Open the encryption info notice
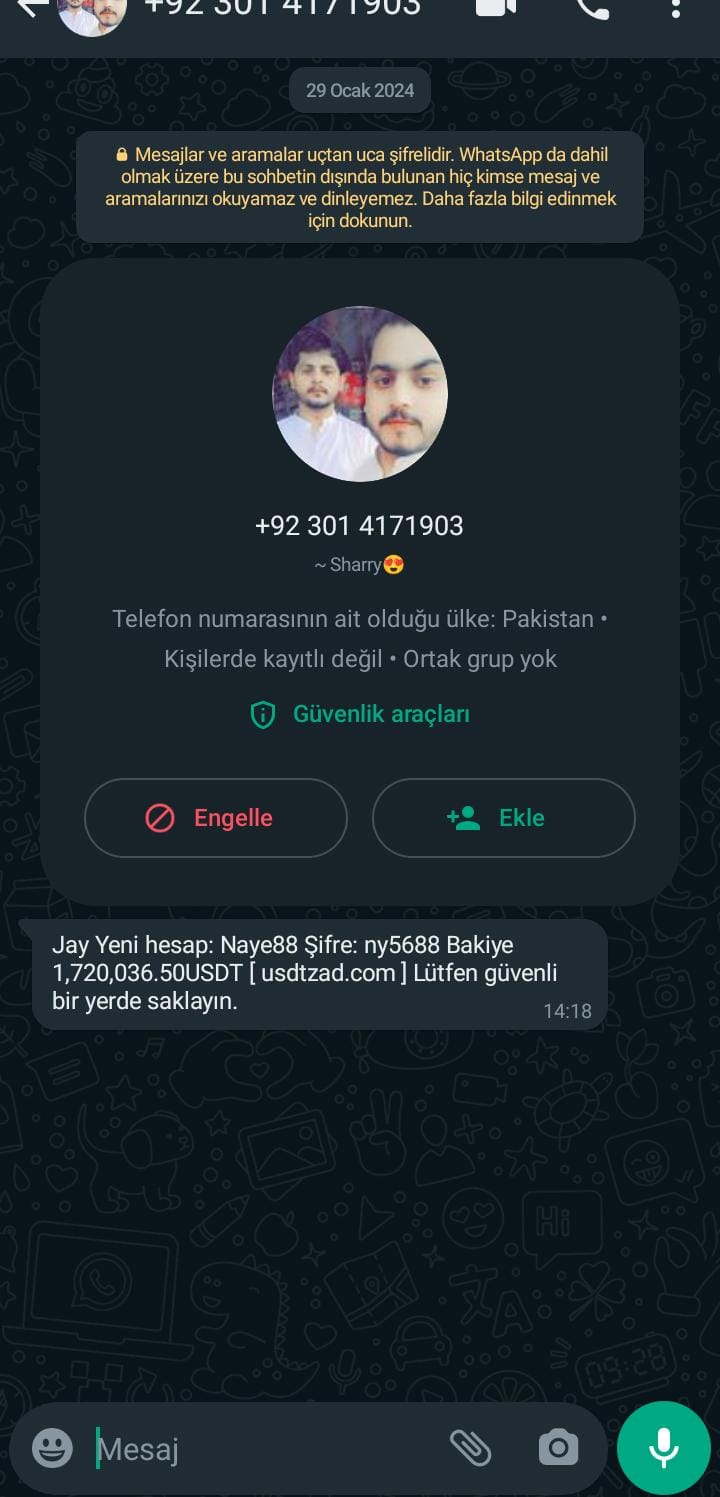Screen dimensions: 720x1497 360,187
